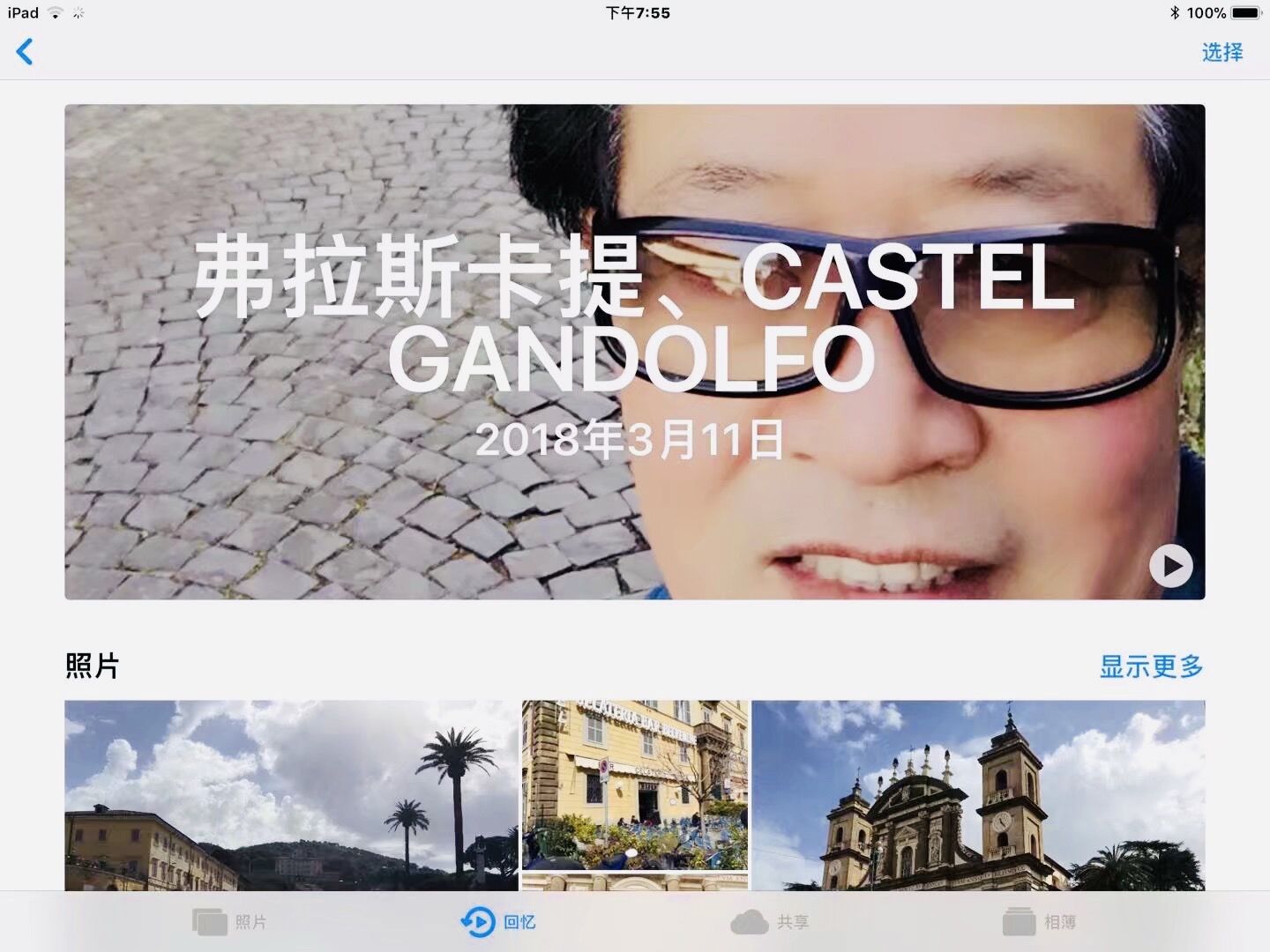Switch to the 相簿 tab

(x=1039, y=922)
